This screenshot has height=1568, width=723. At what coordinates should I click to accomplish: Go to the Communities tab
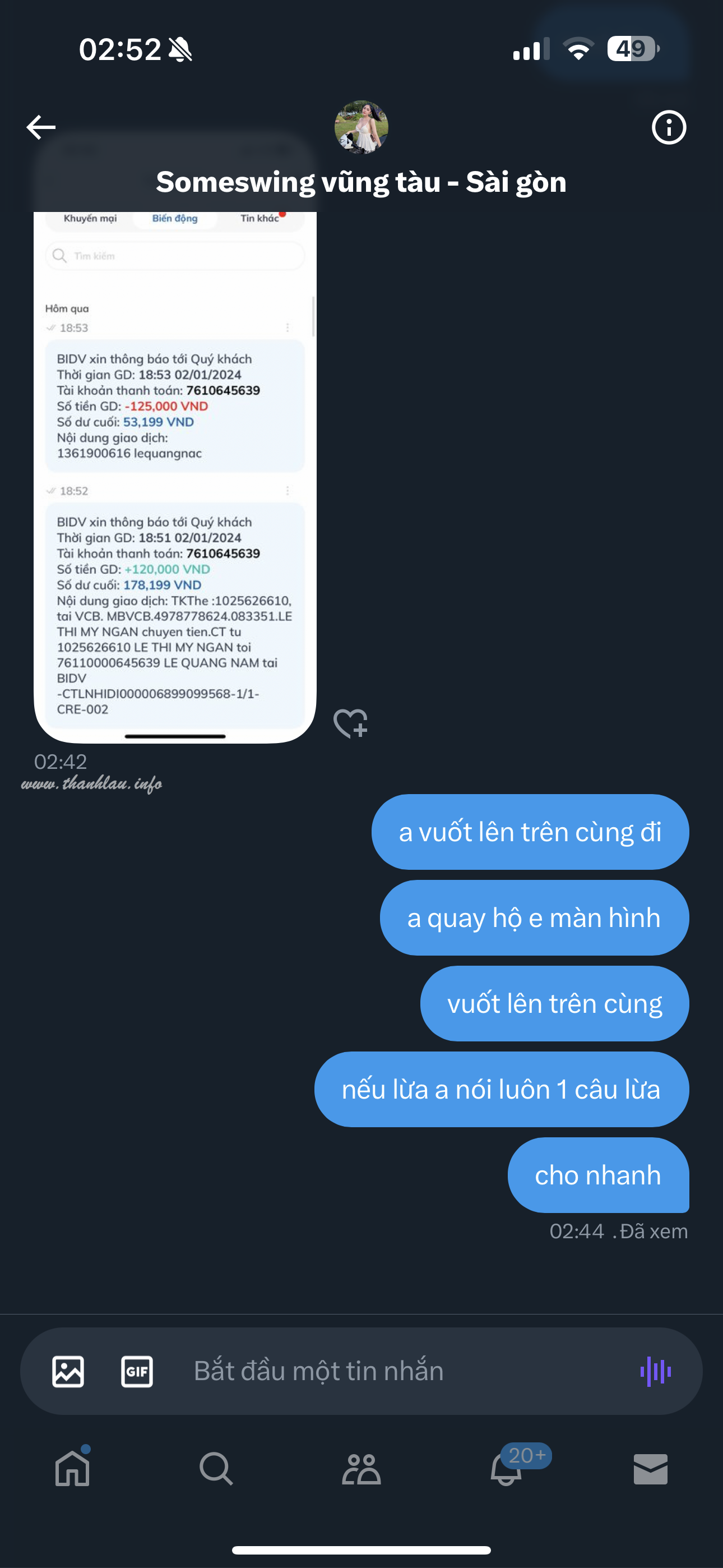pos(361,1469)
